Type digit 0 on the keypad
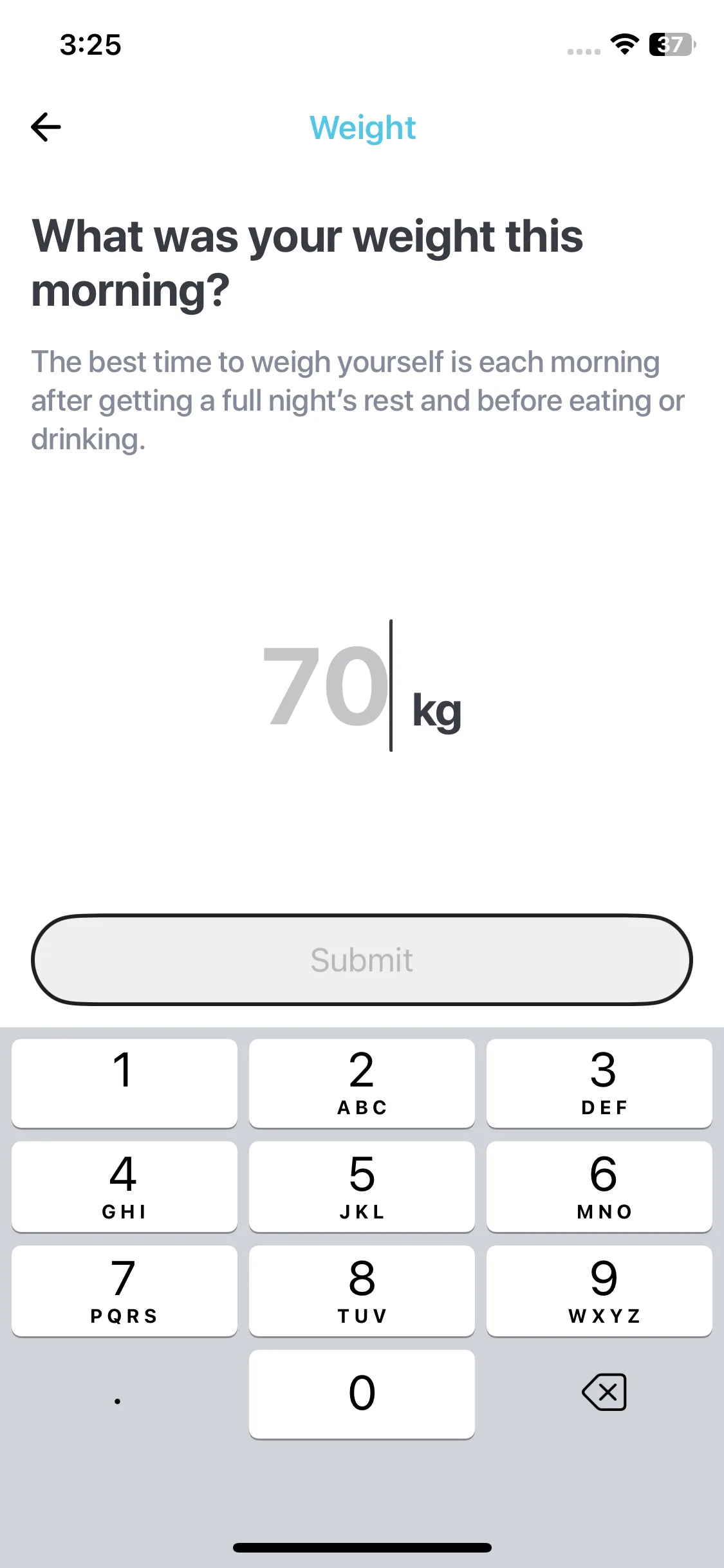The height and width of the screenshot is (1568, 724). (x=362, y=1394)
